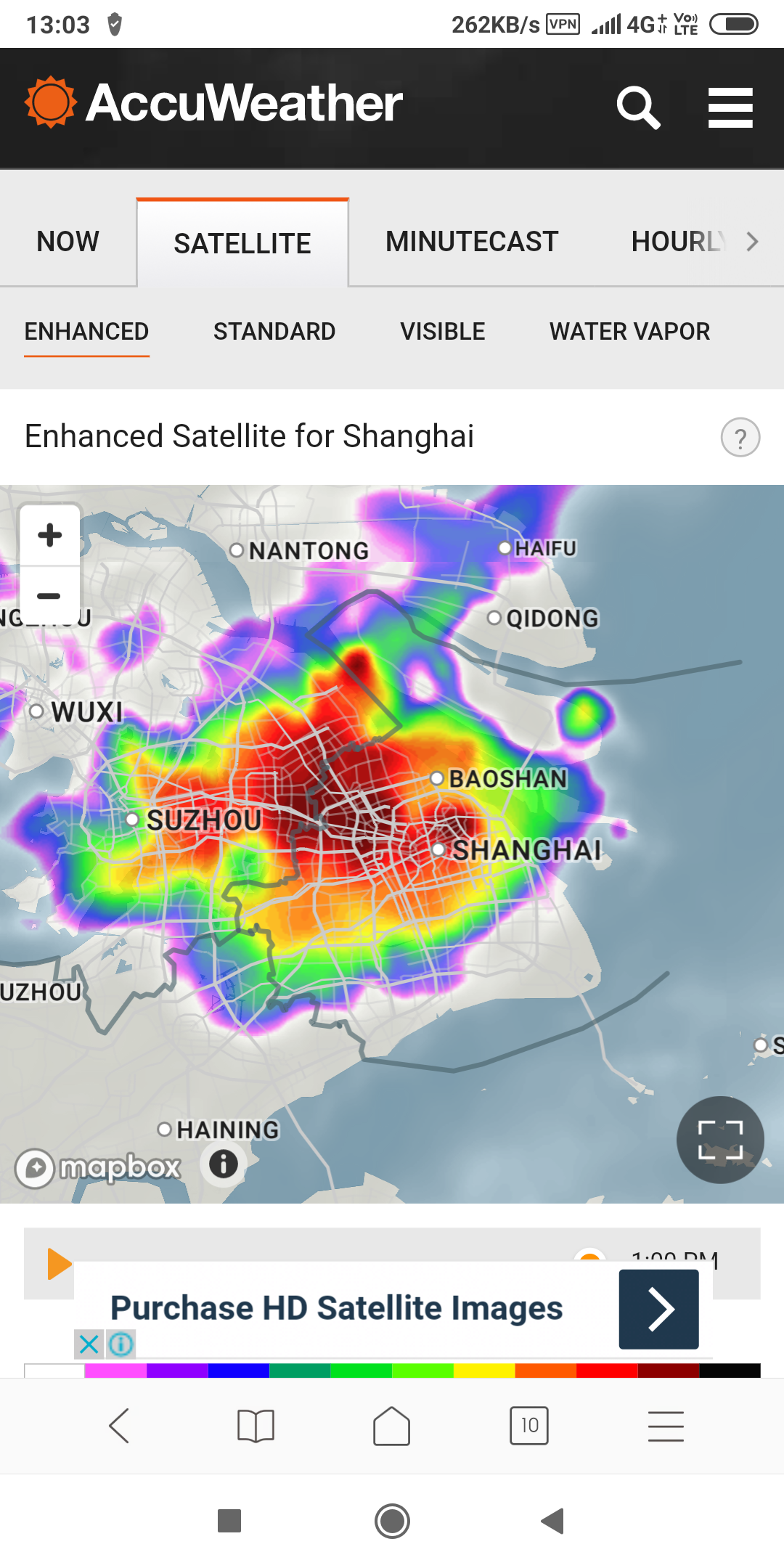The image size is (784, 1568).
Task: Switch to the NOW tab
Action: click(x=68, y=242)
